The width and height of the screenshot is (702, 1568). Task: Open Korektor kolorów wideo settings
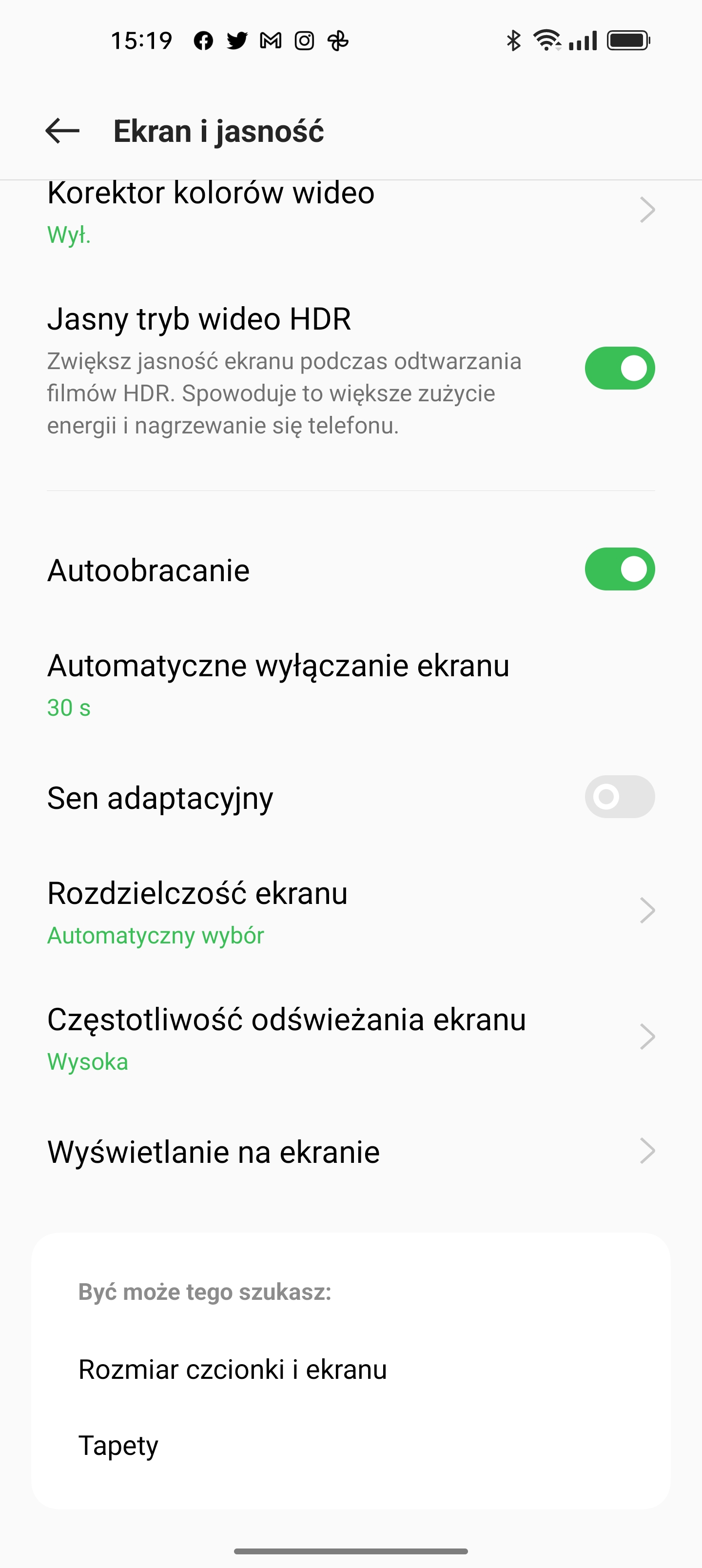click(351, 211)
